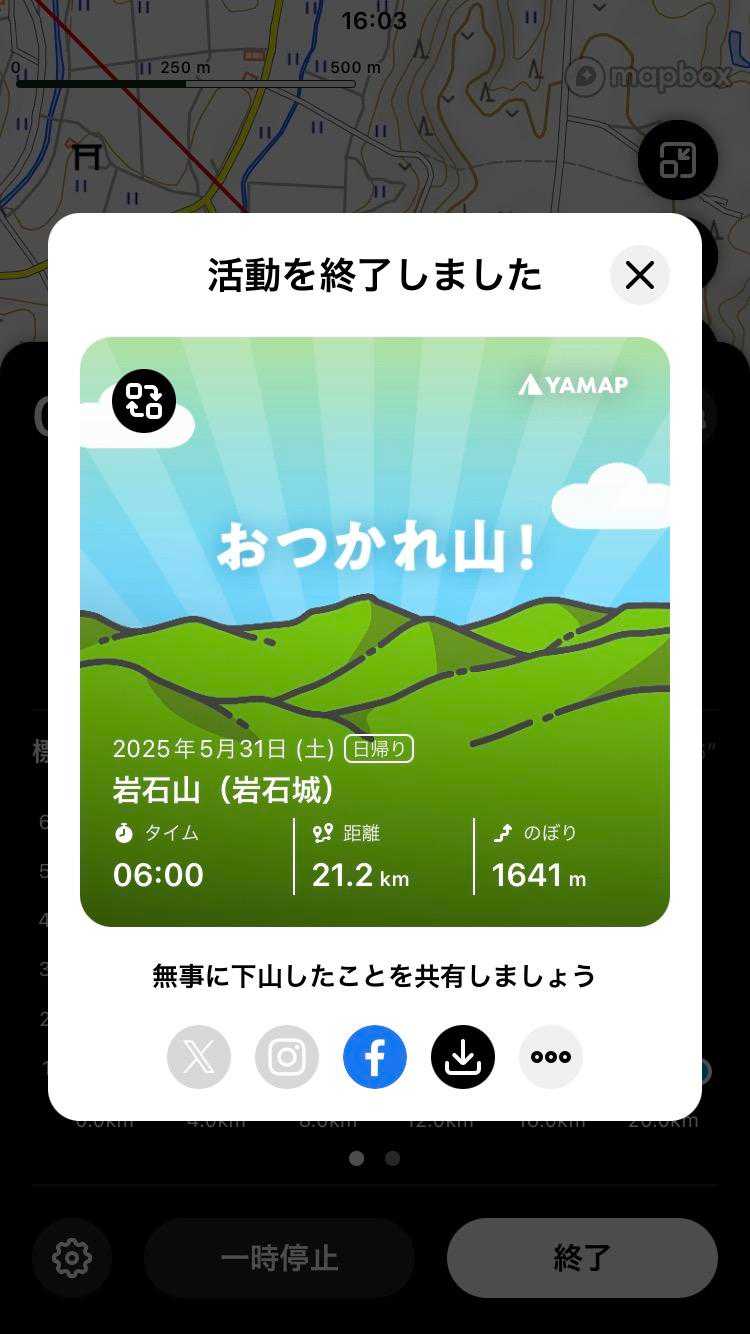Switch the share card design
This screenshot has height=1334, width=750.
(x=144, y=401)
